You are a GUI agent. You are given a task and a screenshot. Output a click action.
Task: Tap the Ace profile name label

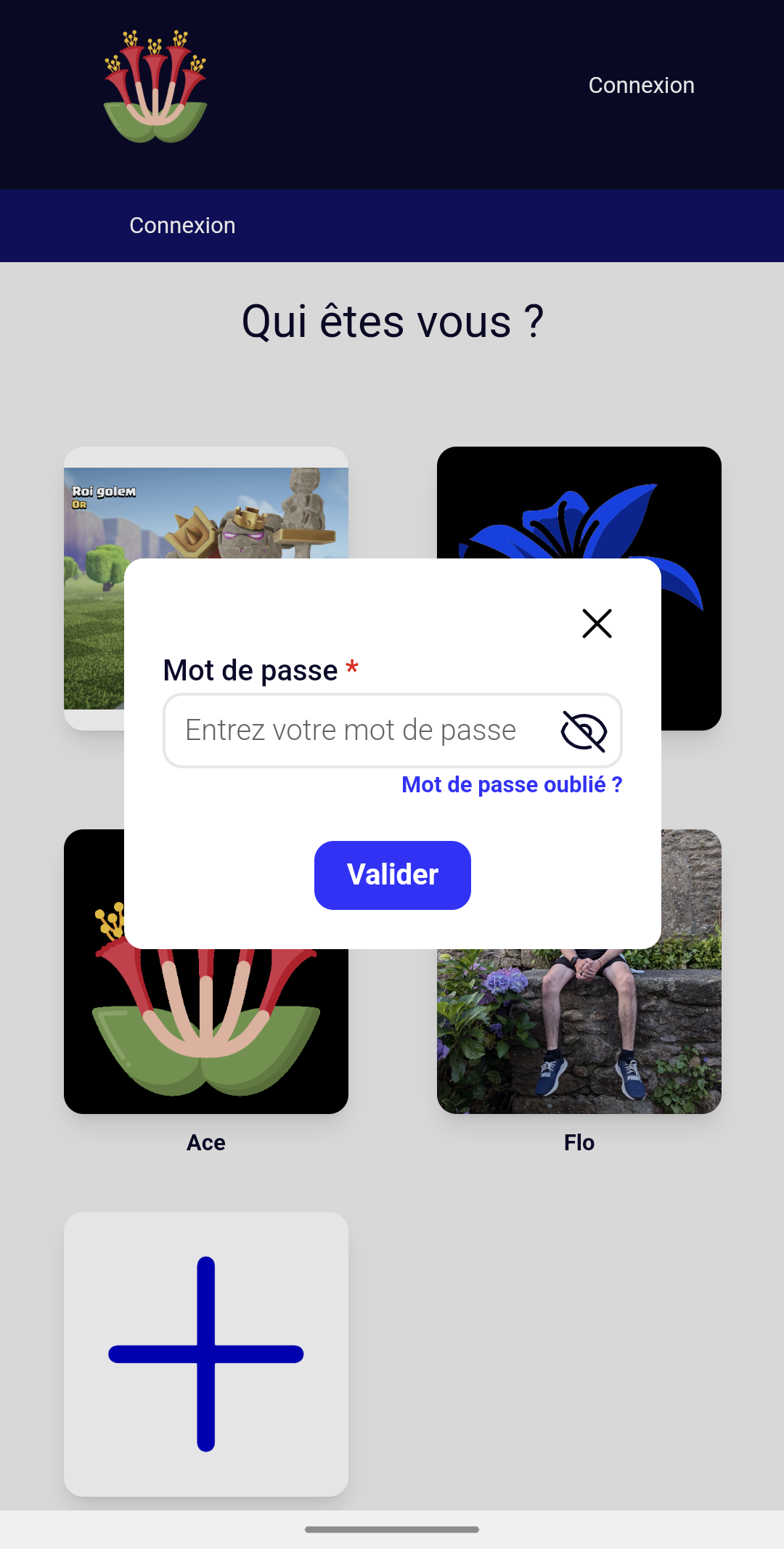[205, 1142]
